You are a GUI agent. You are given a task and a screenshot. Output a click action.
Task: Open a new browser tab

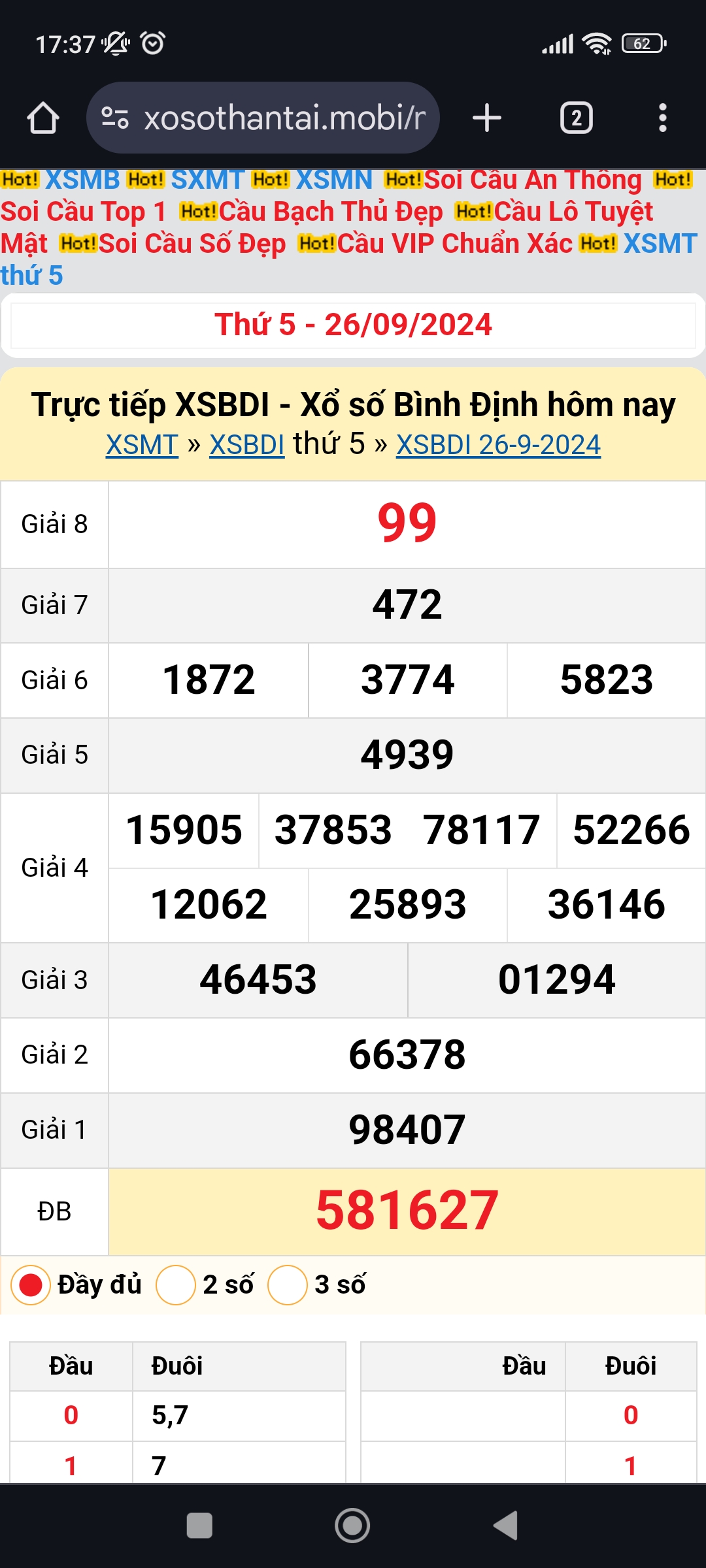click(486, 118)
